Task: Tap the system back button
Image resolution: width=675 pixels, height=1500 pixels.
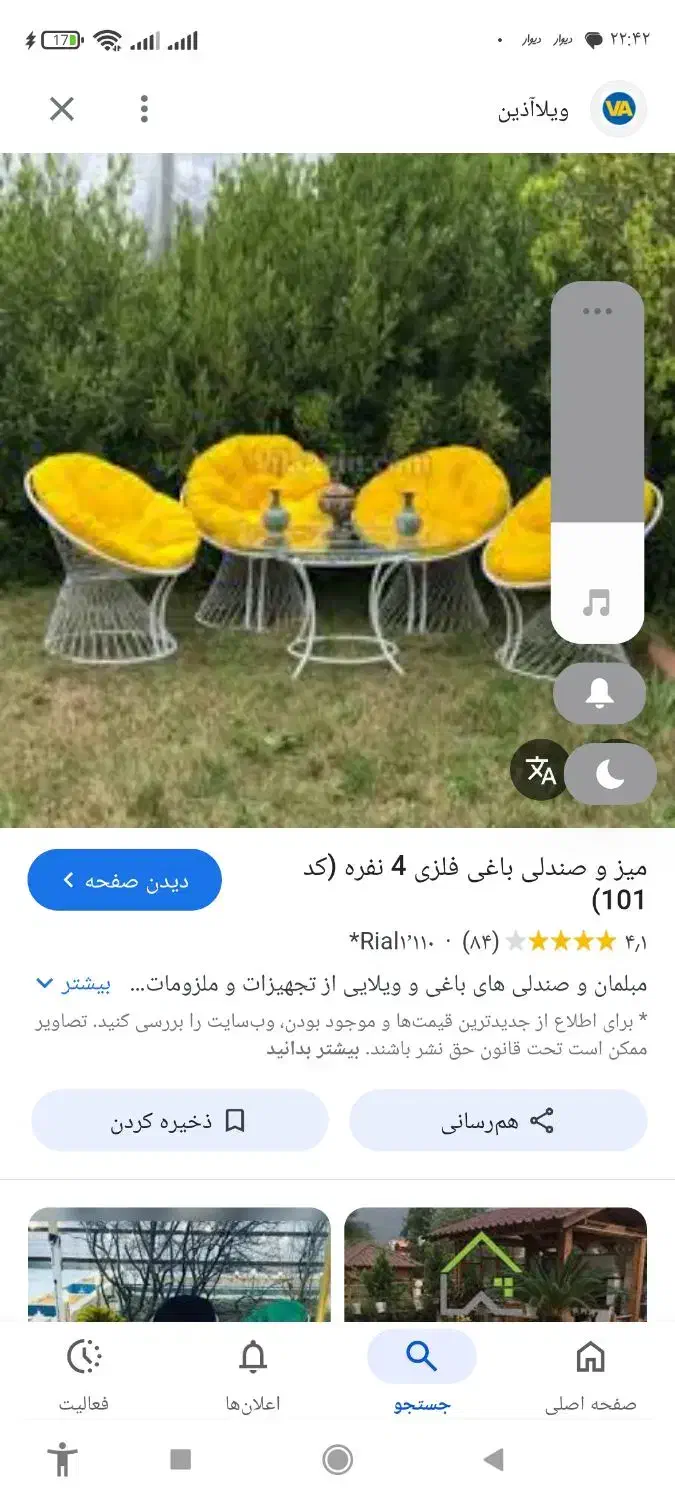Action: pyautogui.click(x=493, y=1460)
